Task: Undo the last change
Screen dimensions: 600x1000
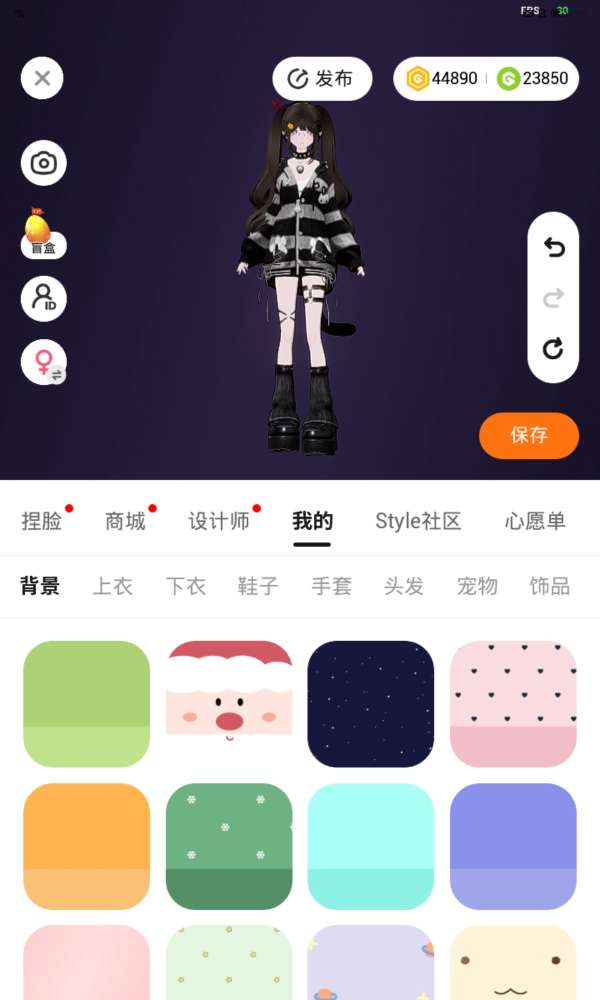Action: pos(553,246)
